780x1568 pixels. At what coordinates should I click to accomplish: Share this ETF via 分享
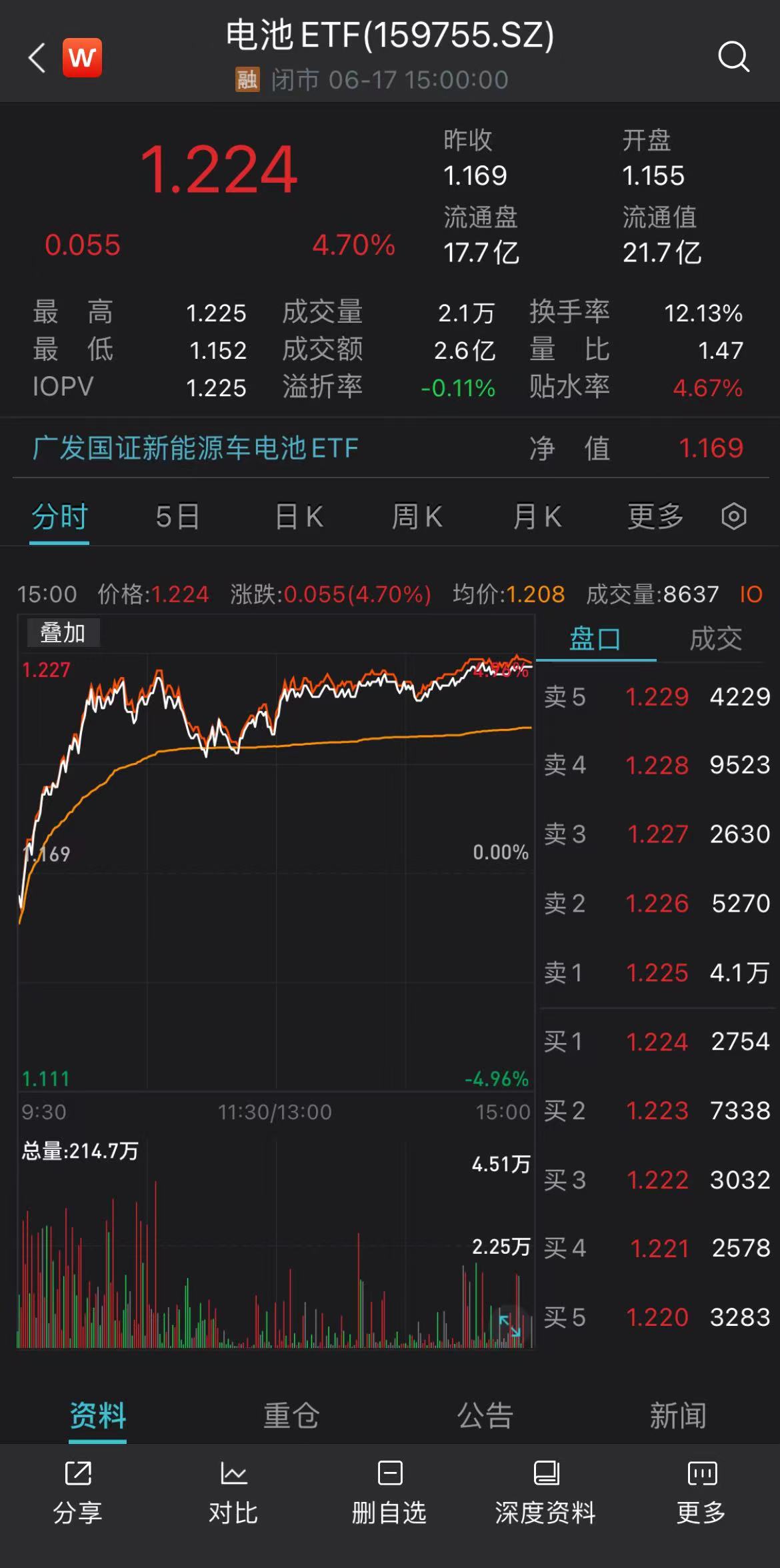(x=78, y=1493)
